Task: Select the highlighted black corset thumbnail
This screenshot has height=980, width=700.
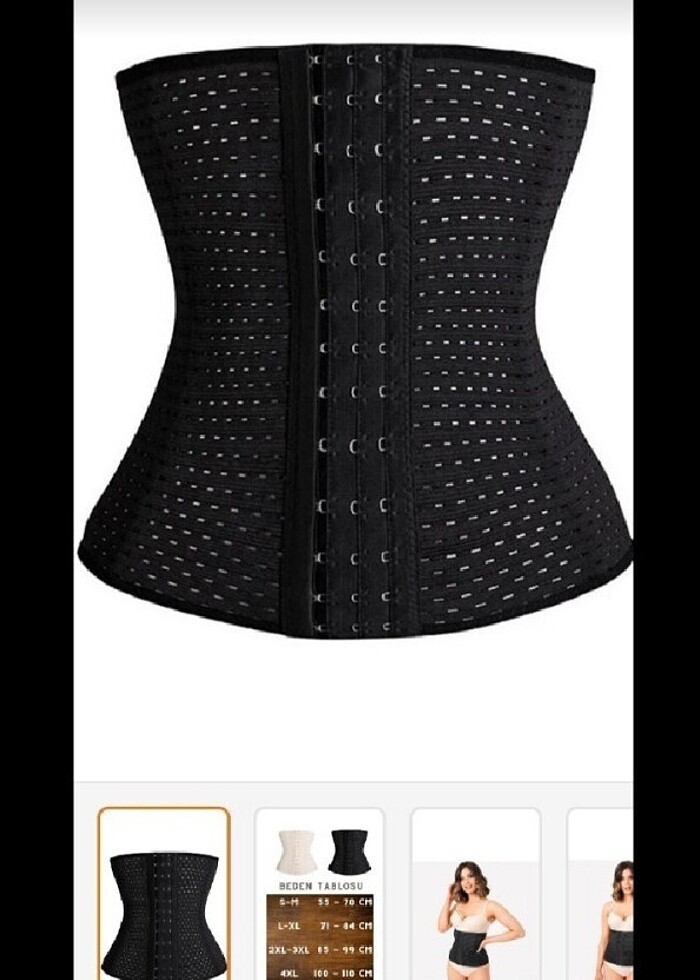Action: [x=164, y=894]
